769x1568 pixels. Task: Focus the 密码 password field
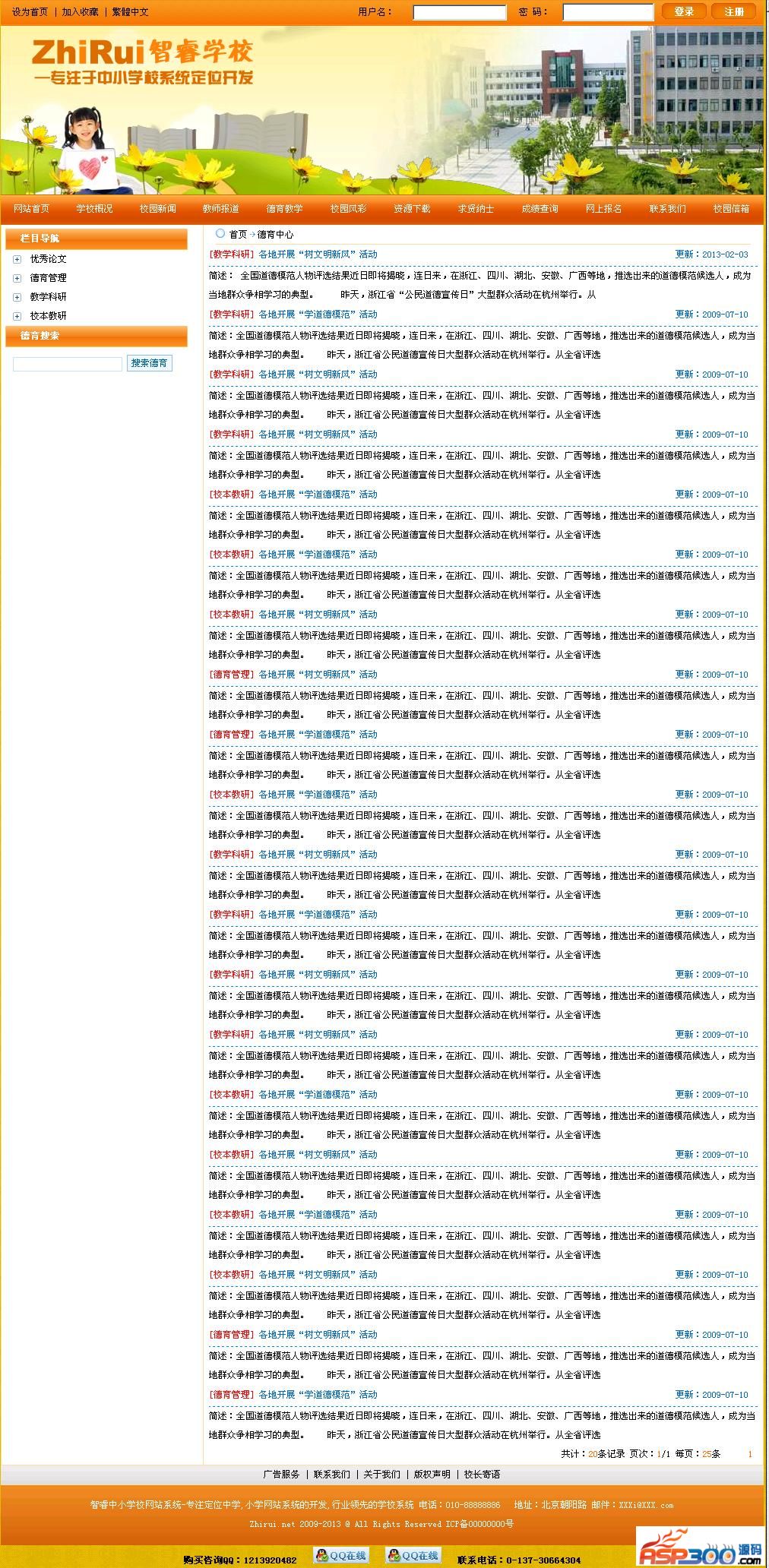[x=607, y=12]
